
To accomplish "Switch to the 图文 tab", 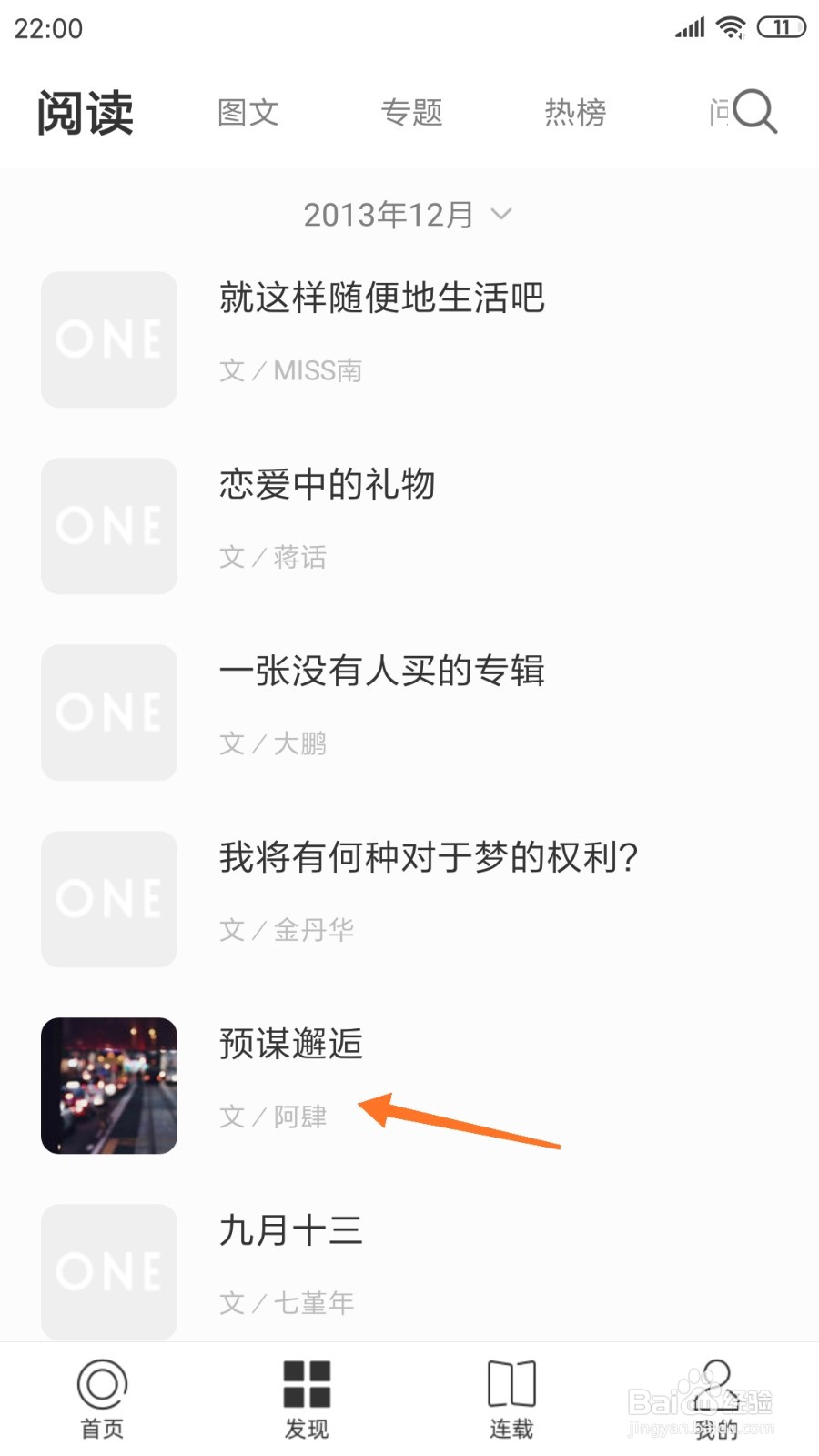I will [247, 112].
